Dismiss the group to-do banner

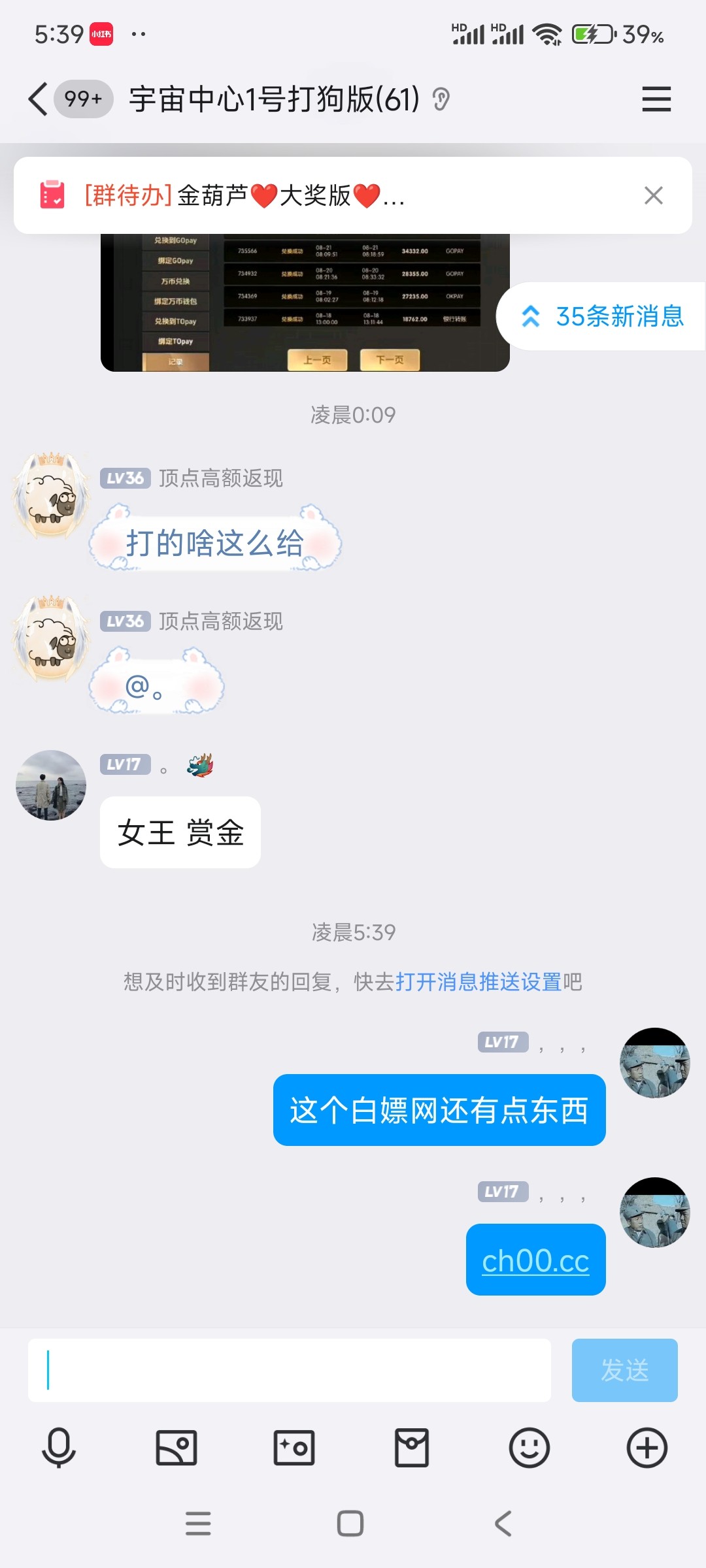(653, 195)
